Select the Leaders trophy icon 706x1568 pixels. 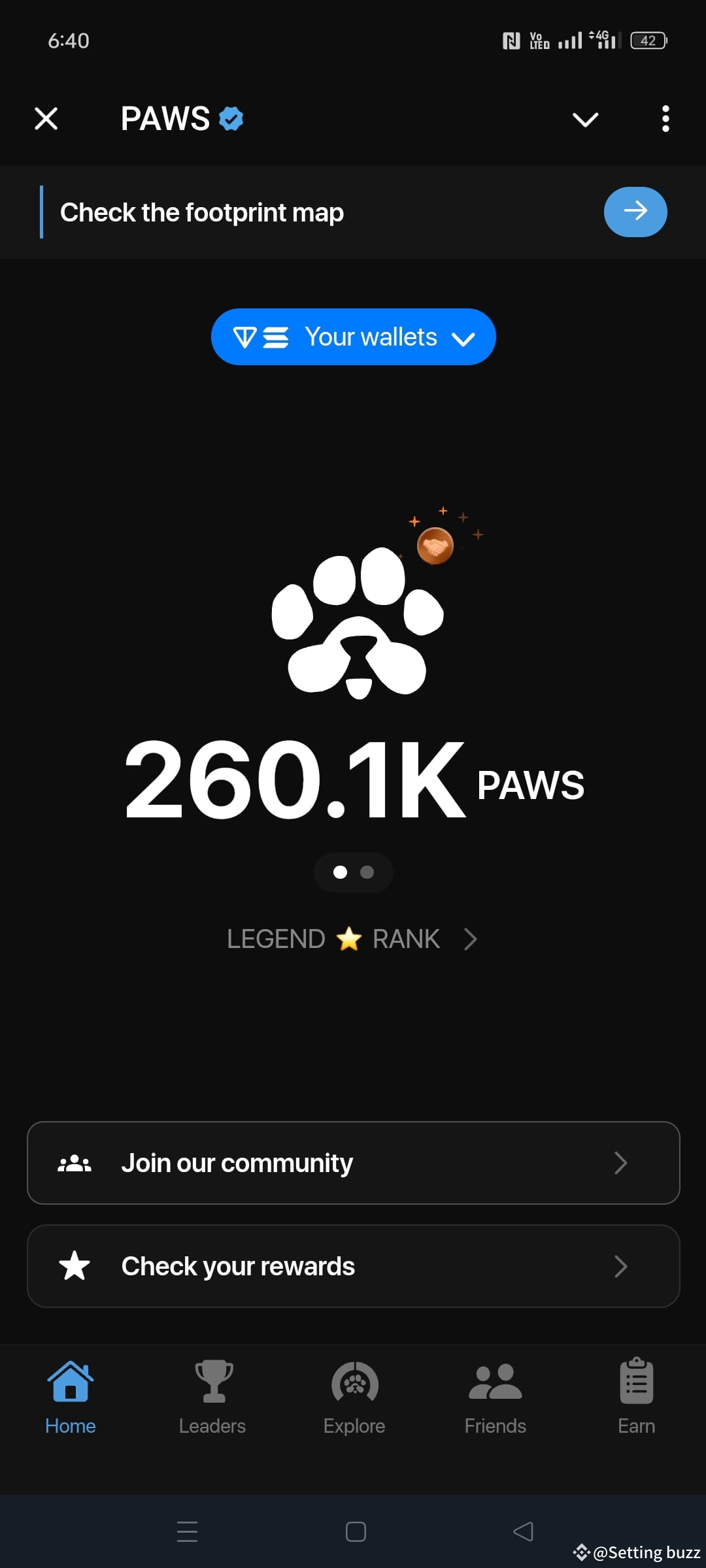tap(212, 1380)
